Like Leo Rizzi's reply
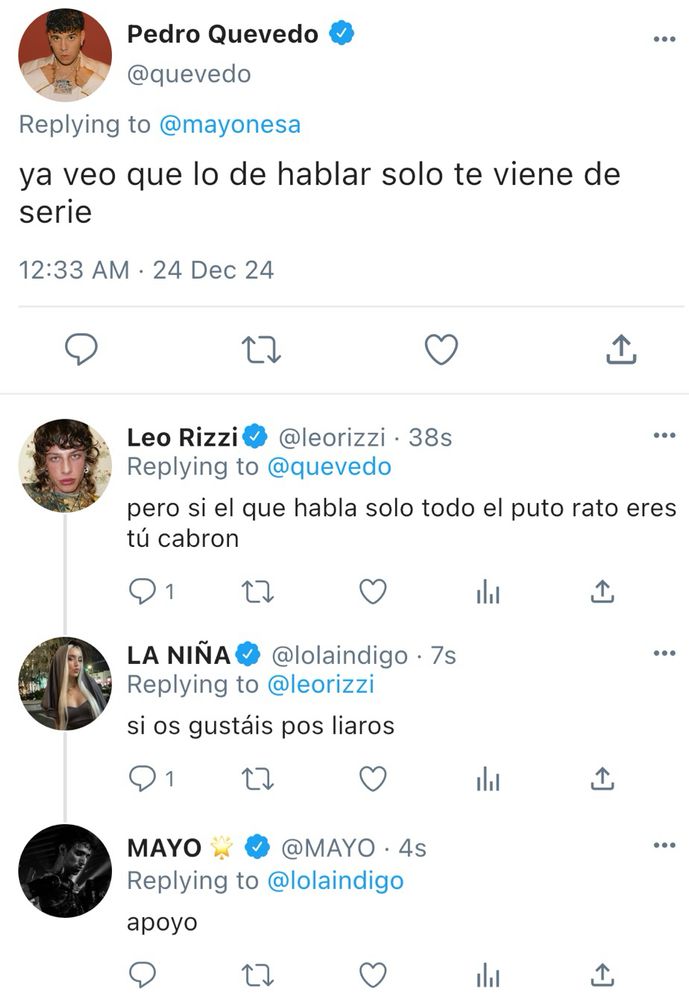 373,592
